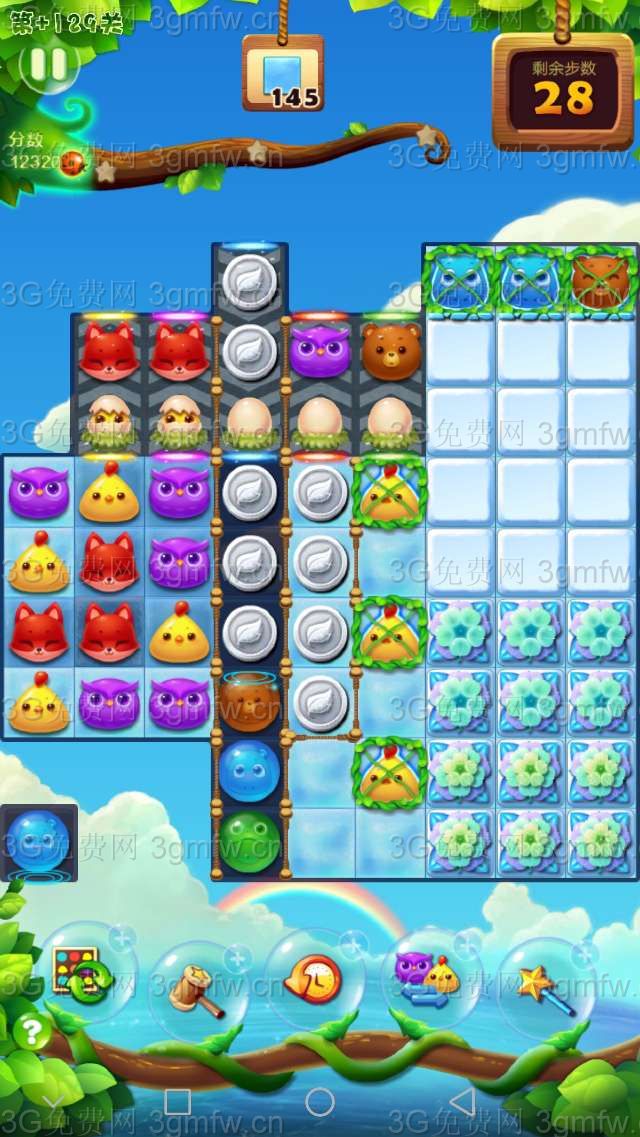Activate the clock booster

click(x=313, y=980)
